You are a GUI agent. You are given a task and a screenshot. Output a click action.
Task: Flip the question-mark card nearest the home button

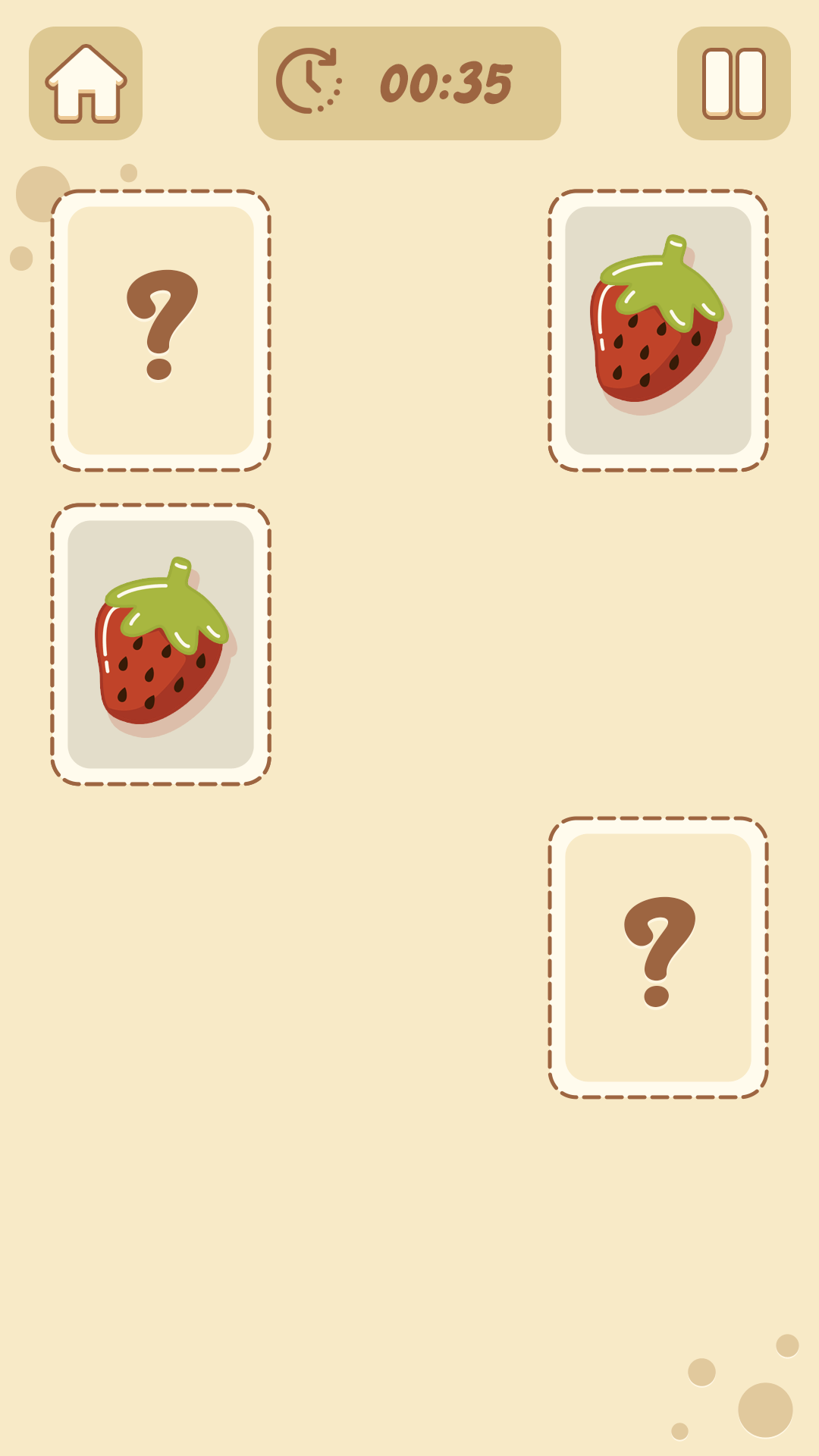point(161,331)
